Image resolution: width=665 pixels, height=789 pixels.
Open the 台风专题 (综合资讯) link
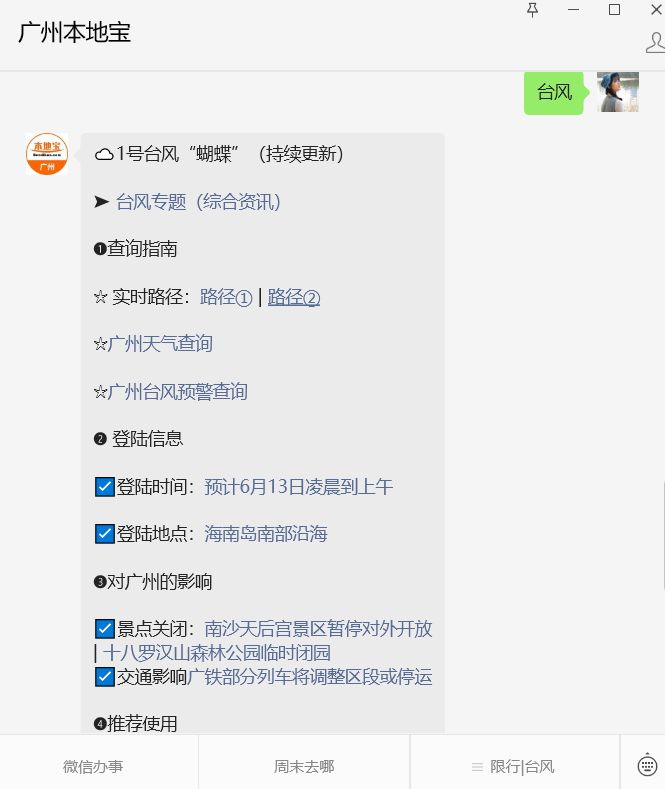198,202
